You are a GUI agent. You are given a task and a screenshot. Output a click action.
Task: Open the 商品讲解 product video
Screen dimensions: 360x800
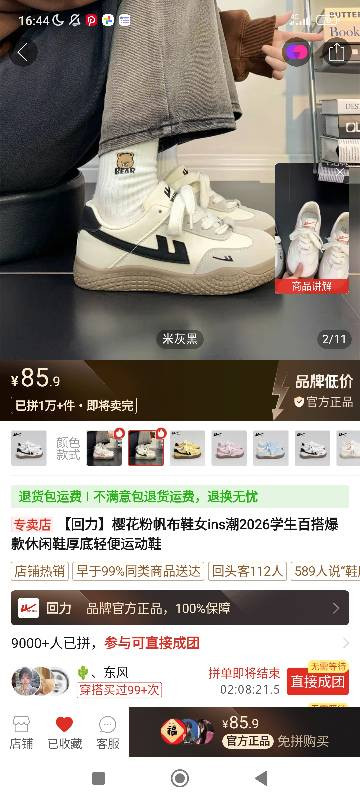[x=312, y=229]
